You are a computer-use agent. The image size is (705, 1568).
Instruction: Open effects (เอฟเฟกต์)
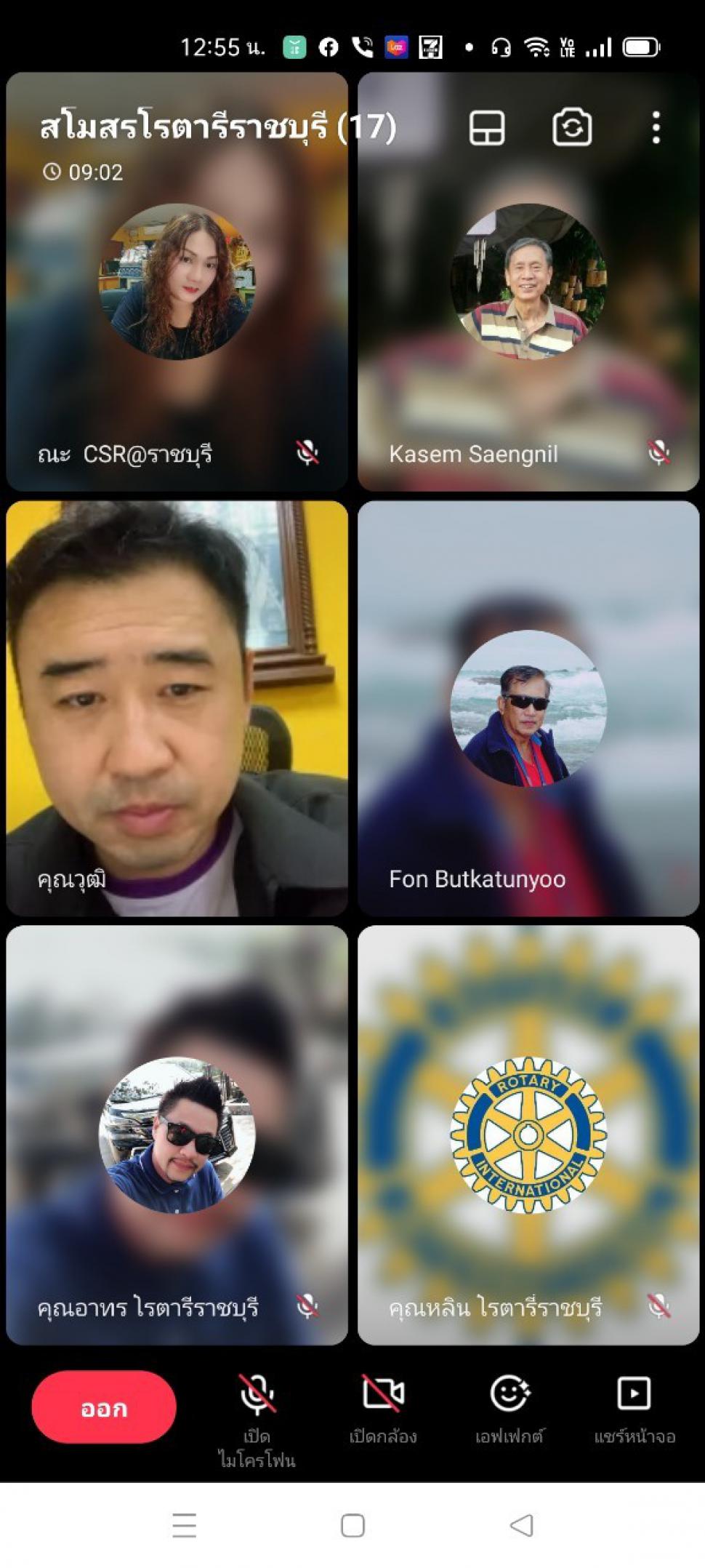click(x=509, y=1409)
